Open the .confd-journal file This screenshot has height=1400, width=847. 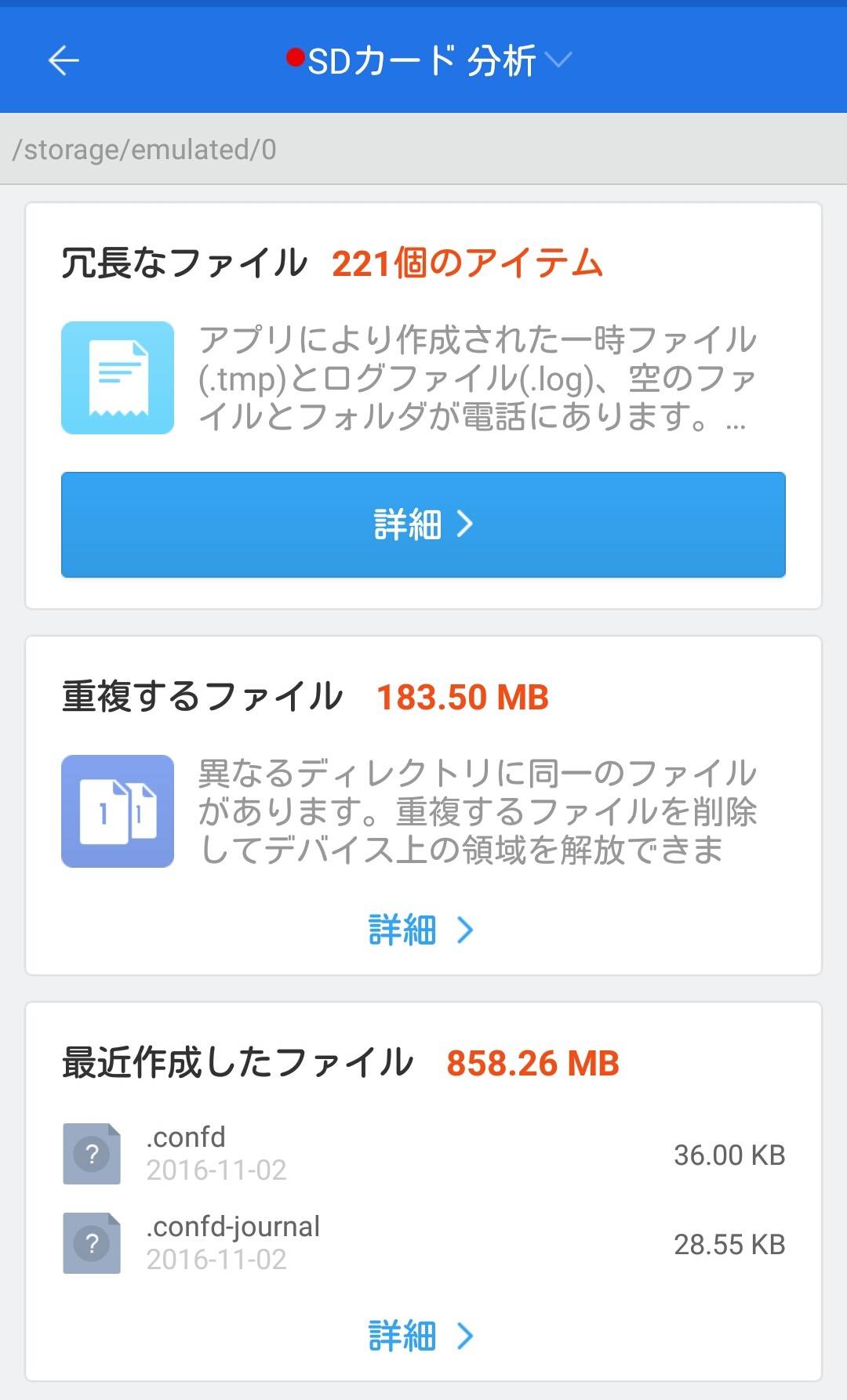point(423,1243)
